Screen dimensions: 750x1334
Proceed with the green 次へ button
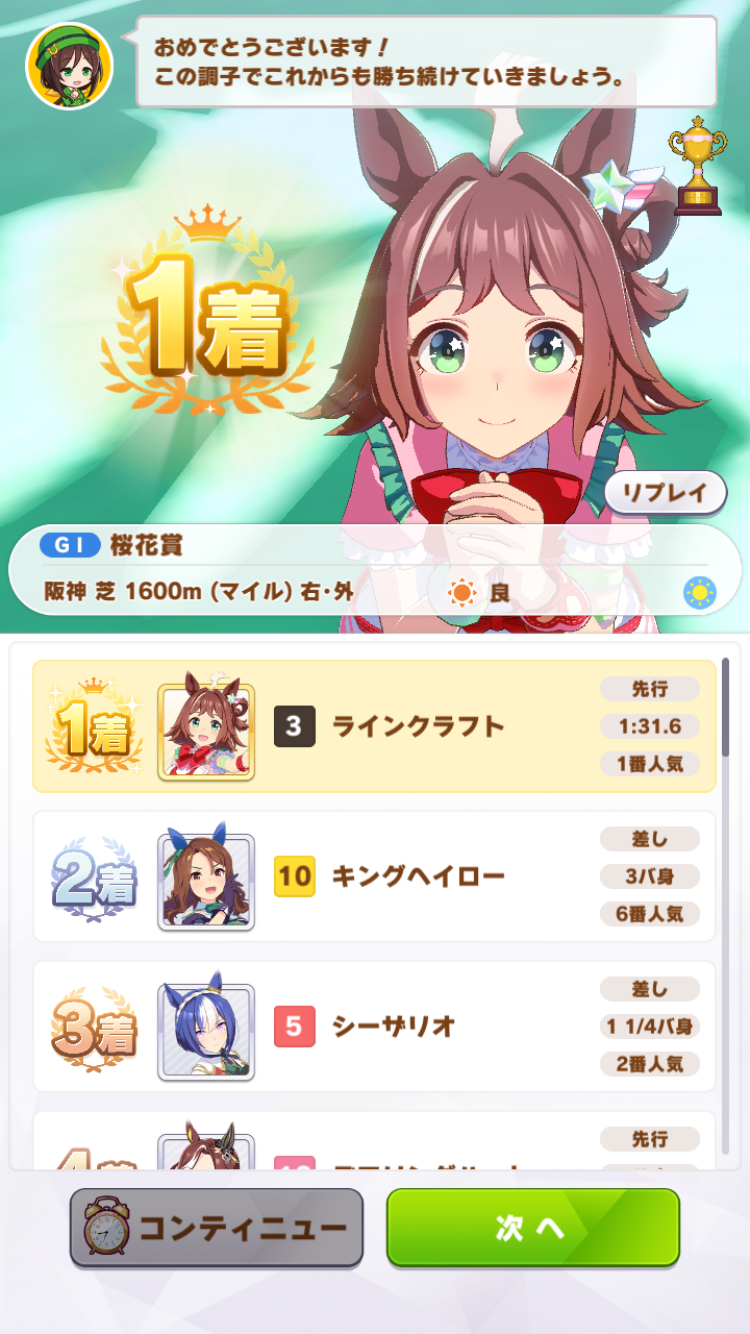532,1227
